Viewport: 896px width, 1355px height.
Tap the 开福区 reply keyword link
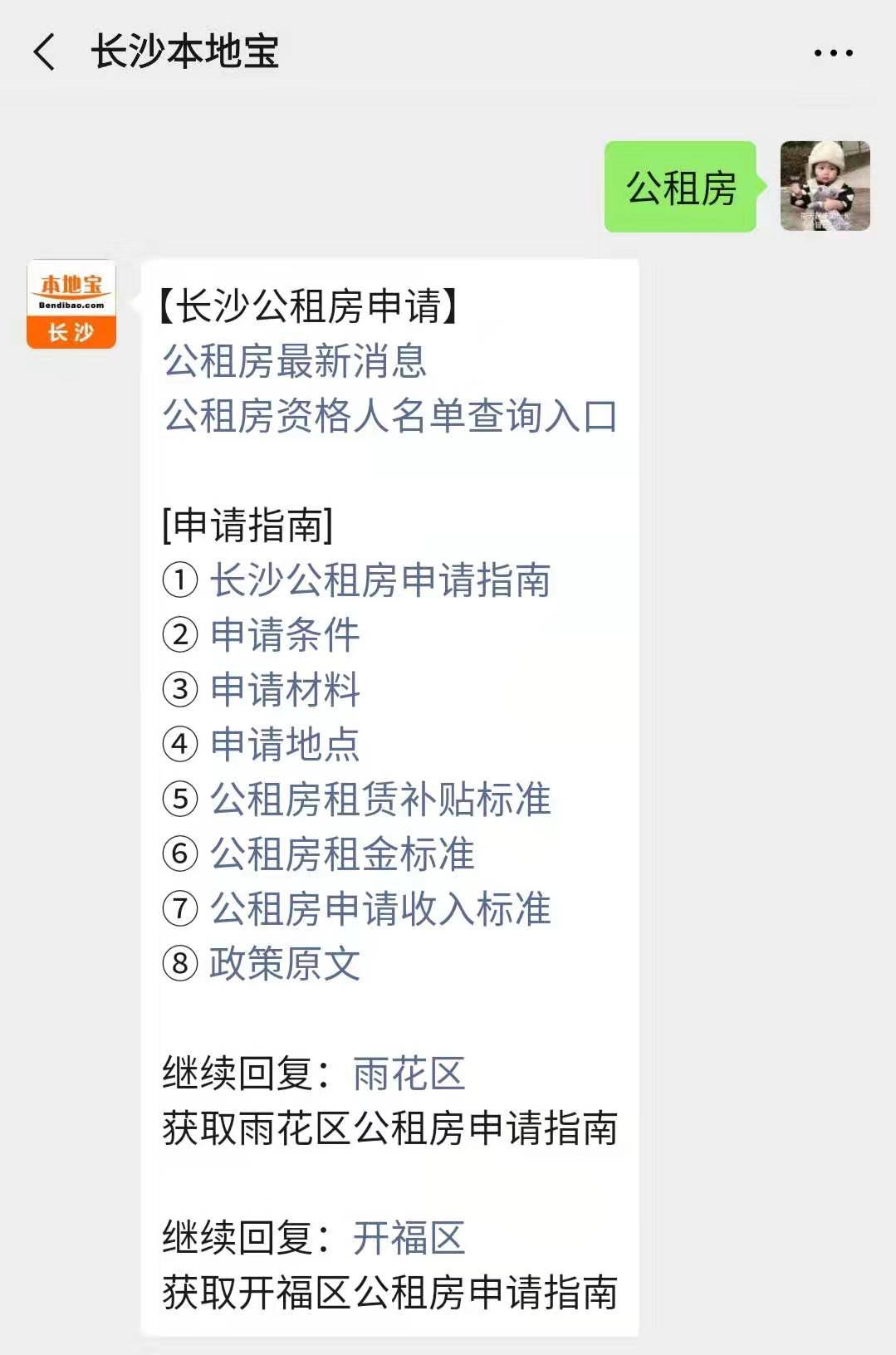click(x=409, y=1238)
